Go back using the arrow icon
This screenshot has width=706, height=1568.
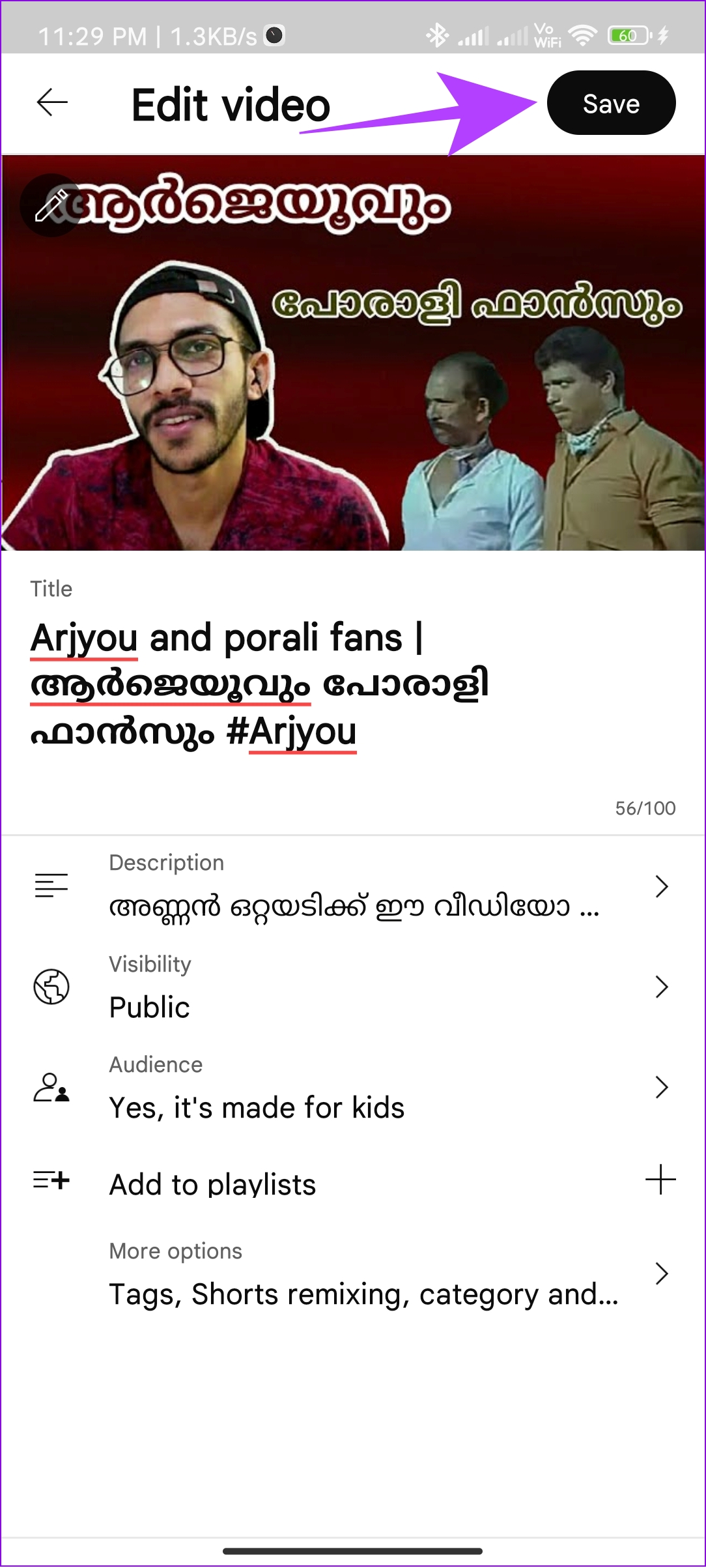tap(52, 103)
